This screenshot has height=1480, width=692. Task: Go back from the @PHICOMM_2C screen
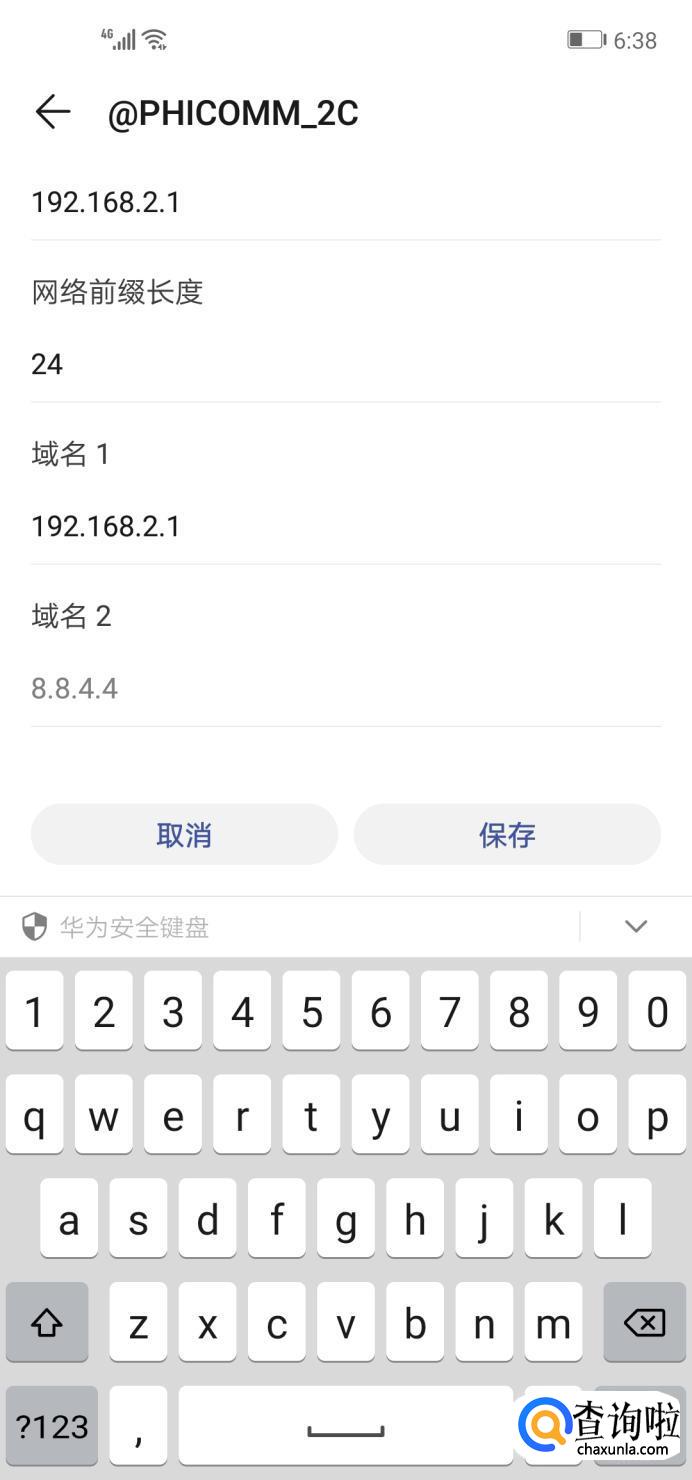[x=52, y=112]
